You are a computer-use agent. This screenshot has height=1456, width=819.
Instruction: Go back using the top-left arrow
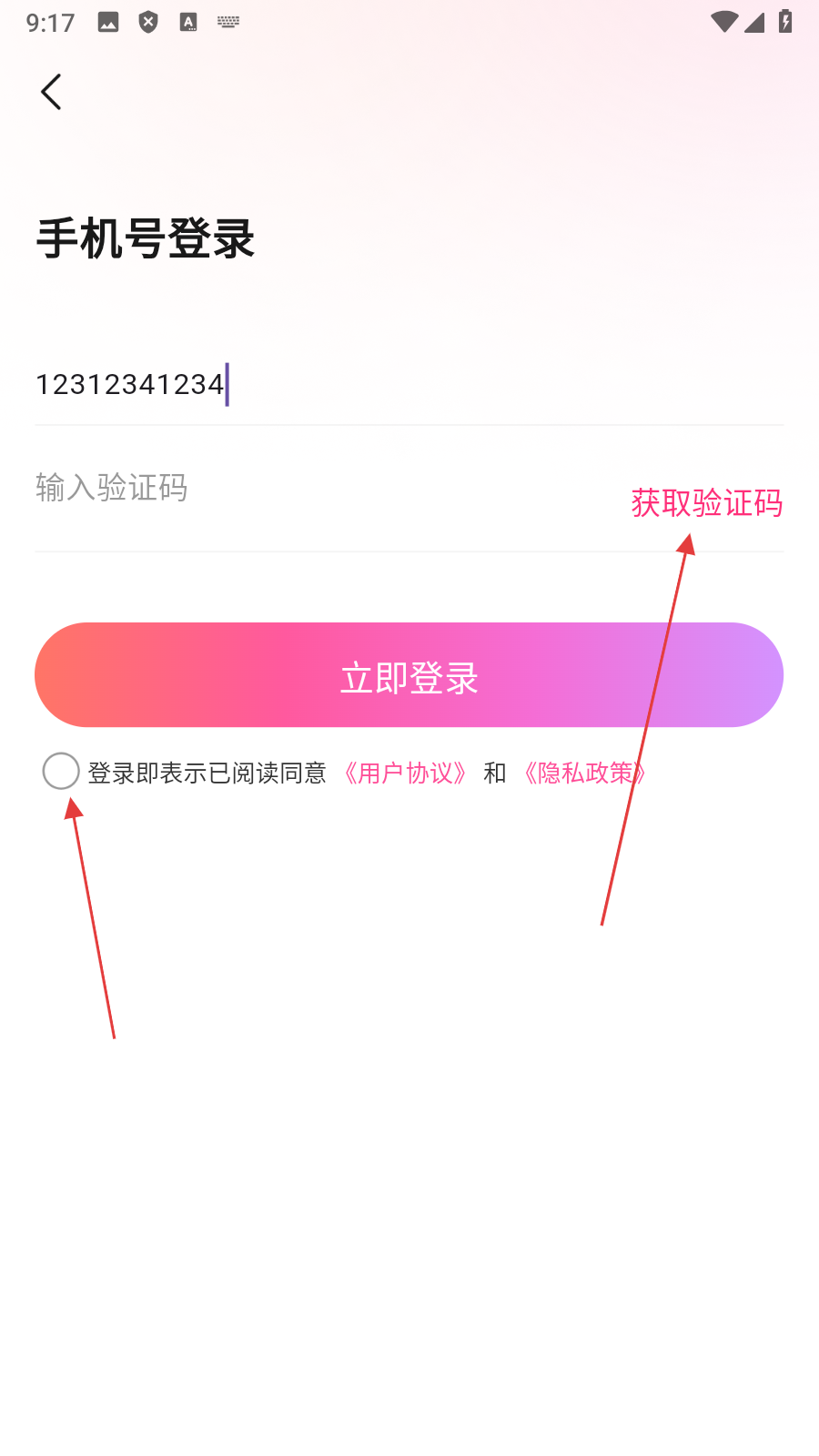point(52,92)
